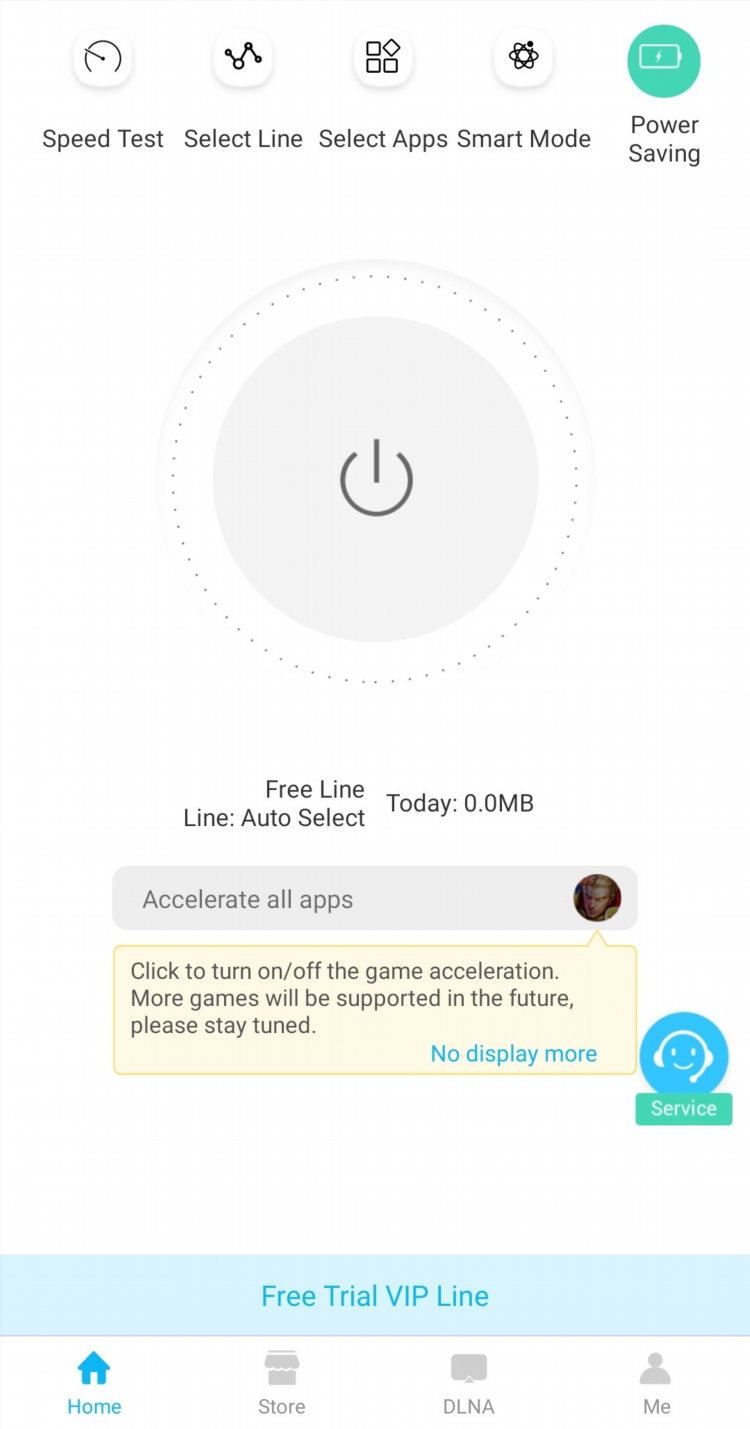Image resolution: width=750 pixels, height=1429 pixels.
Task: Tap the central power button to connect
Action: pos(376,478)
